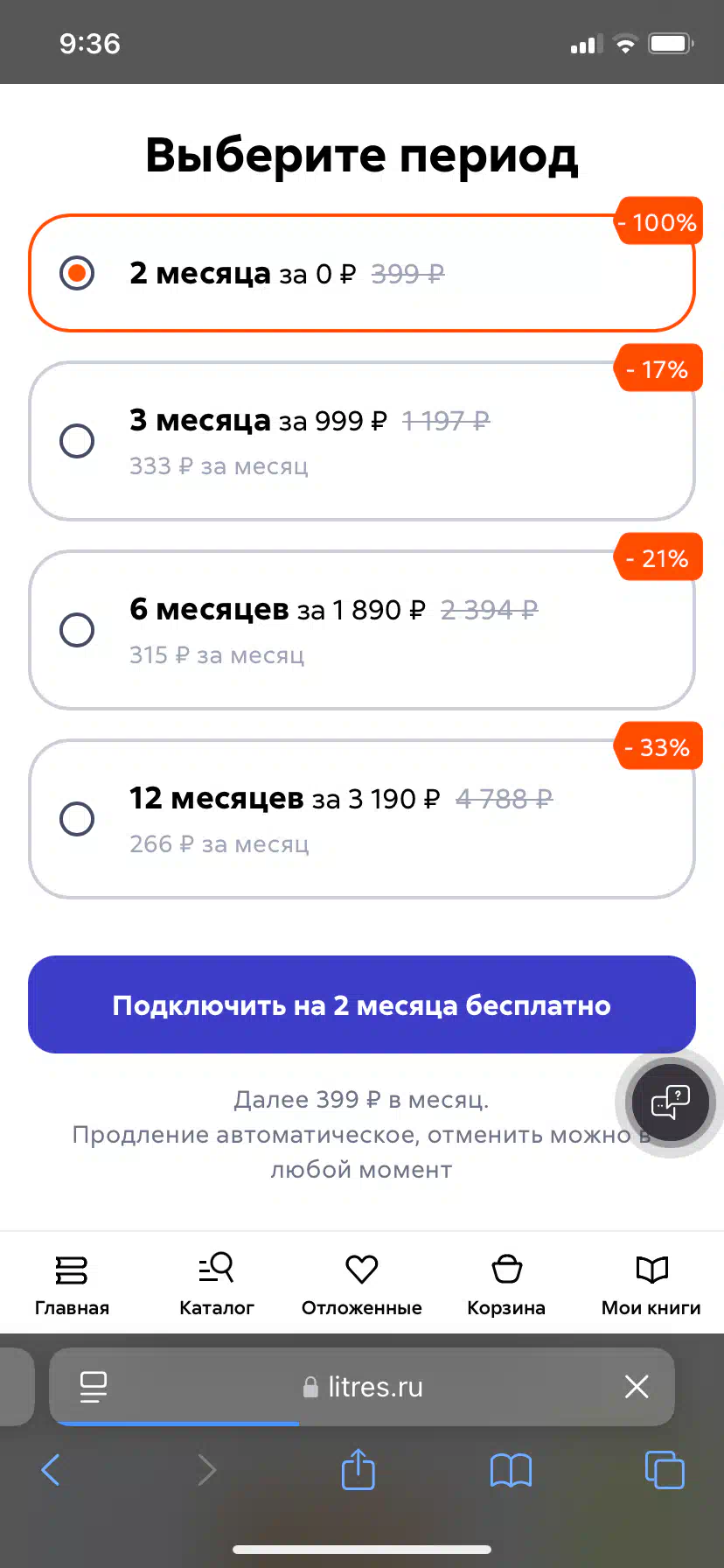Go back in Safari
This screenshot has height=1568, width=724.
point(51,1470)
